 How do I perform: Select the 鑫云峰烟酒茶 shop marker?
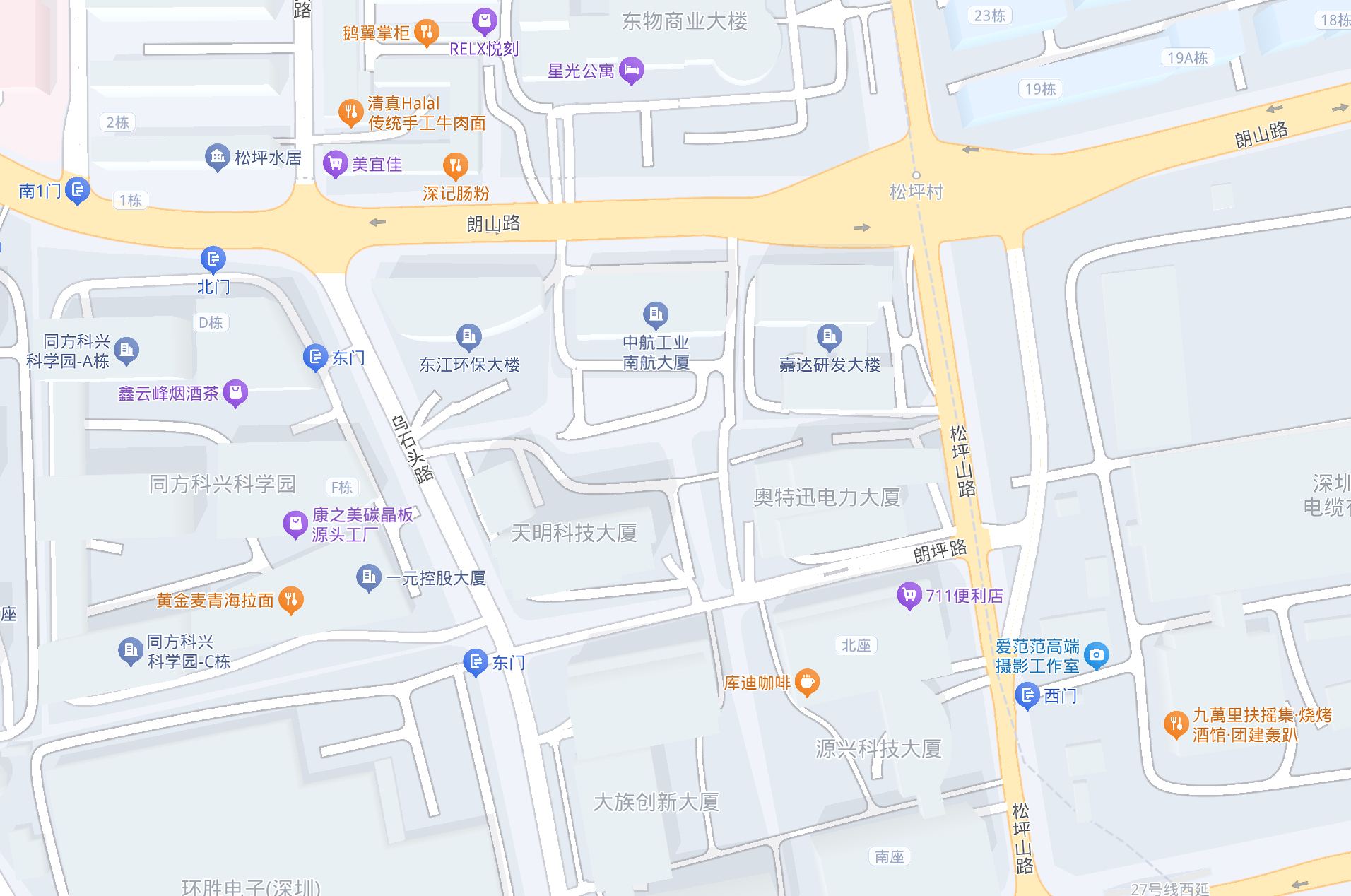(x=235, y=392)
